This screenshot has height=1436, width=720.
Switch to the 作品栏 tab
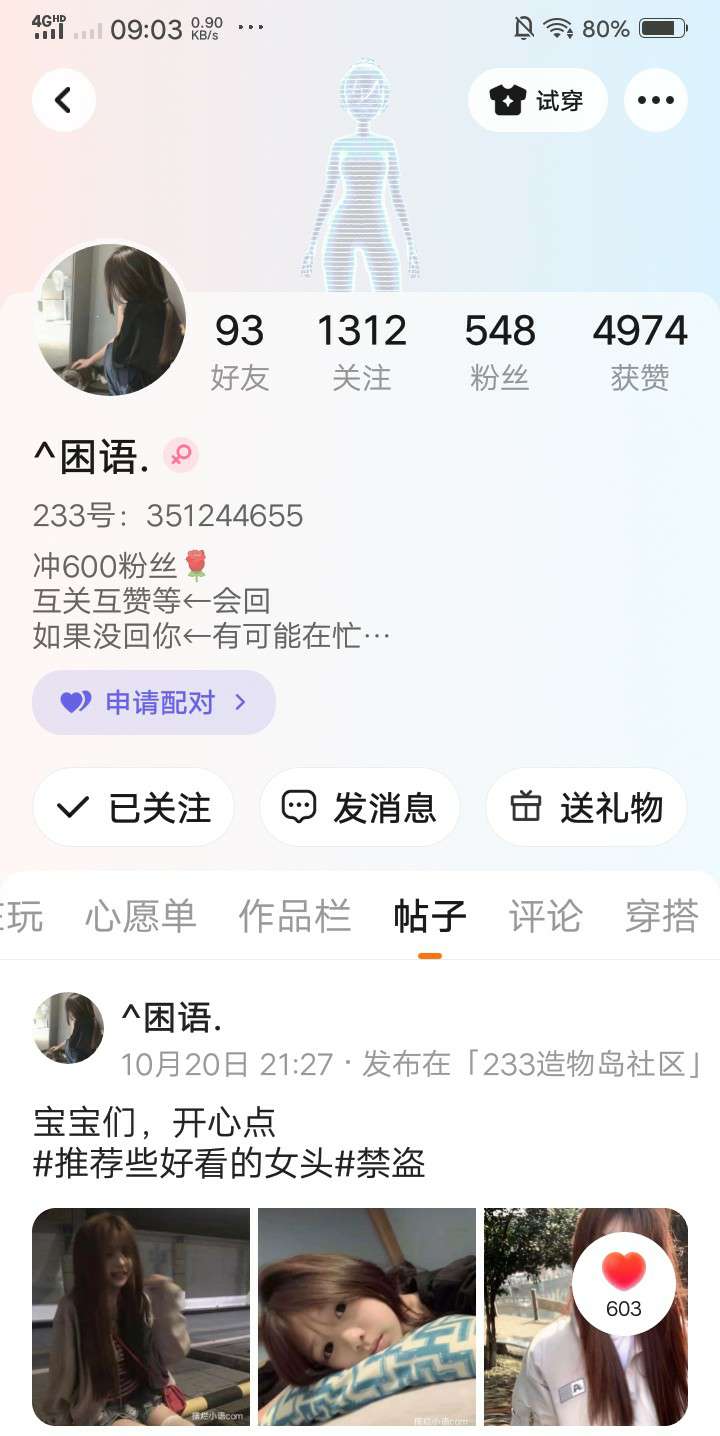click(x=294, y=916)
